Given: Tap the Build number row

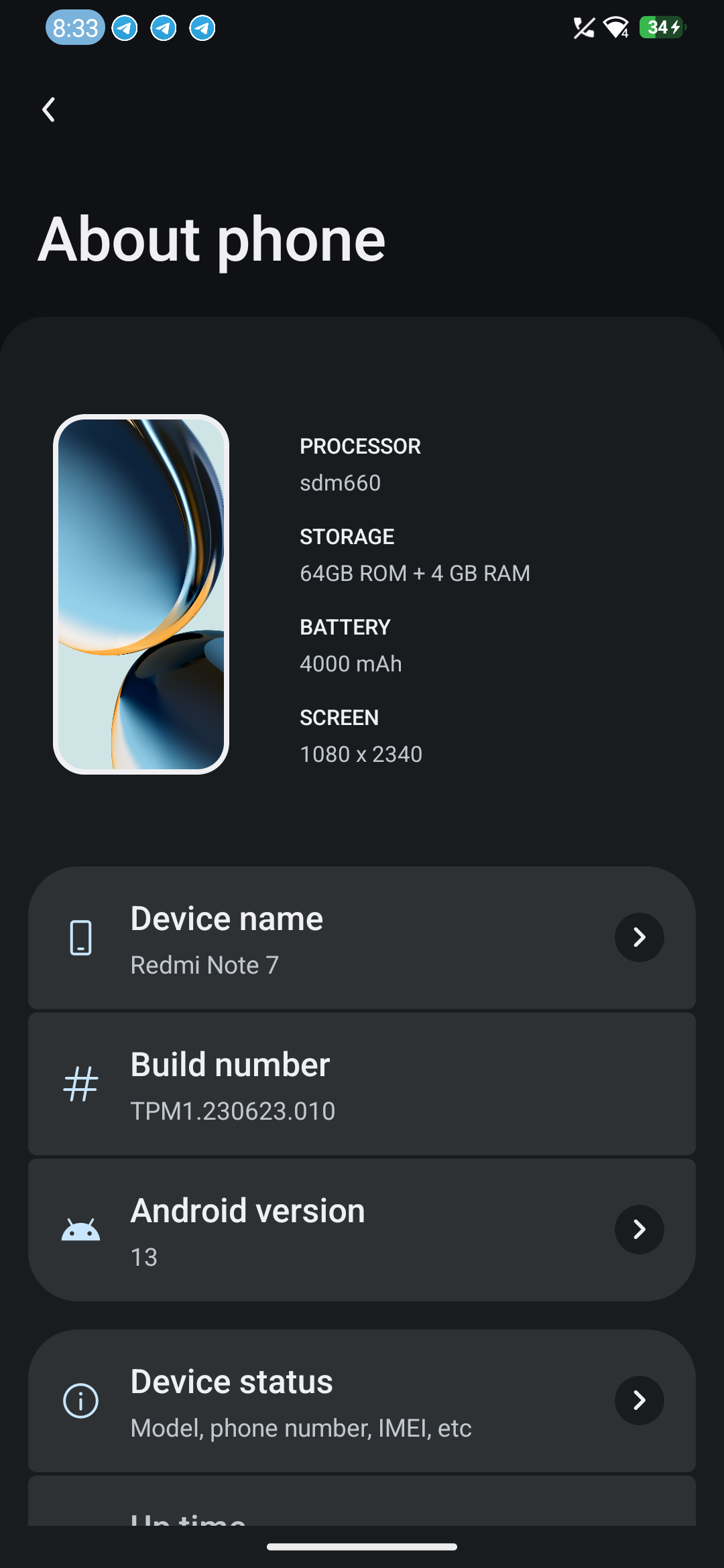Looking at the screenshot, I should [x=362, y=1085].
